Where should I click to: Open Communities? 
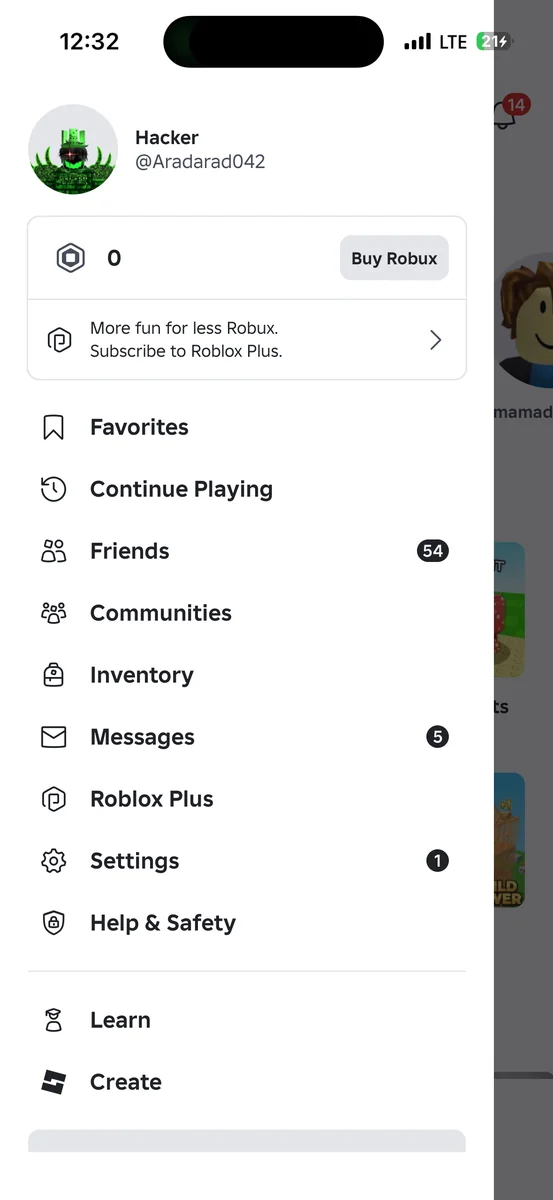[247, 613]
